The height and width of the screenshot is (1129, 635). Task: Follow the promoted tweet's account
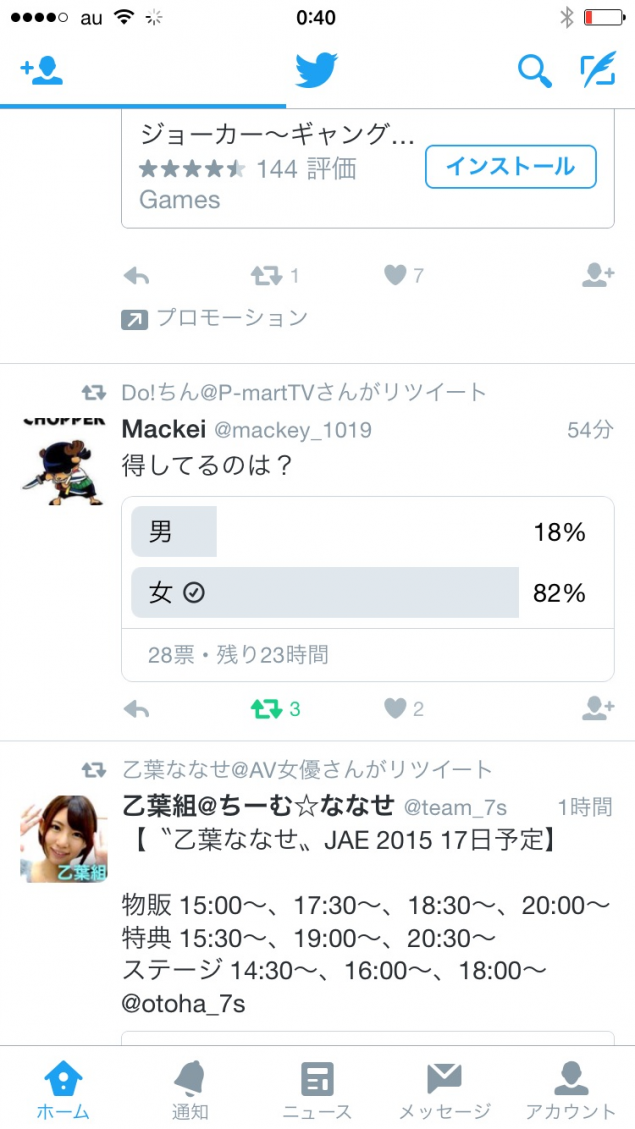tap(597, 276)
